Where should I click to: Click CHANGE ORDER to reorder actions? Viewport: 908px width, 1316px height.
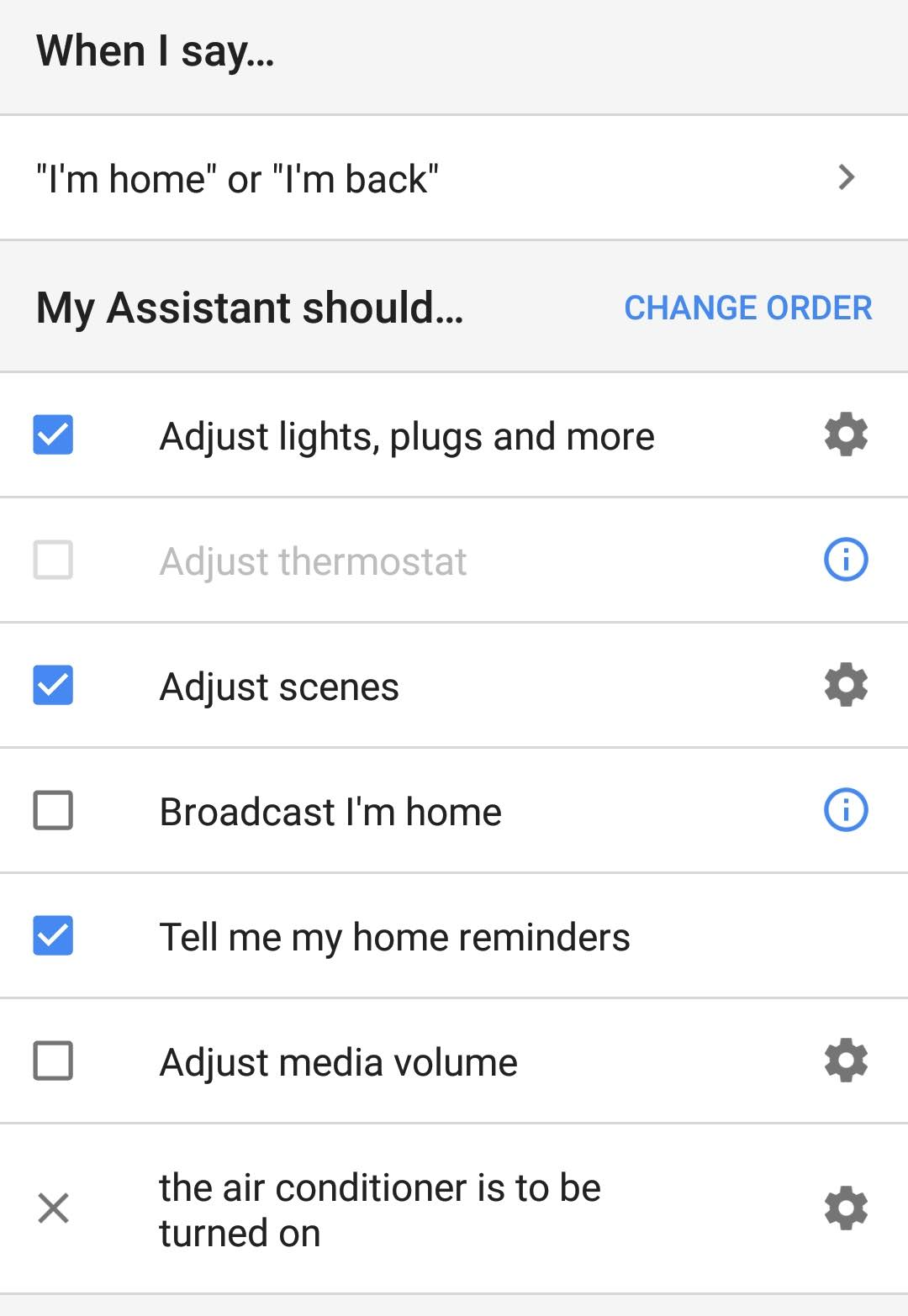tap(747, 308)
